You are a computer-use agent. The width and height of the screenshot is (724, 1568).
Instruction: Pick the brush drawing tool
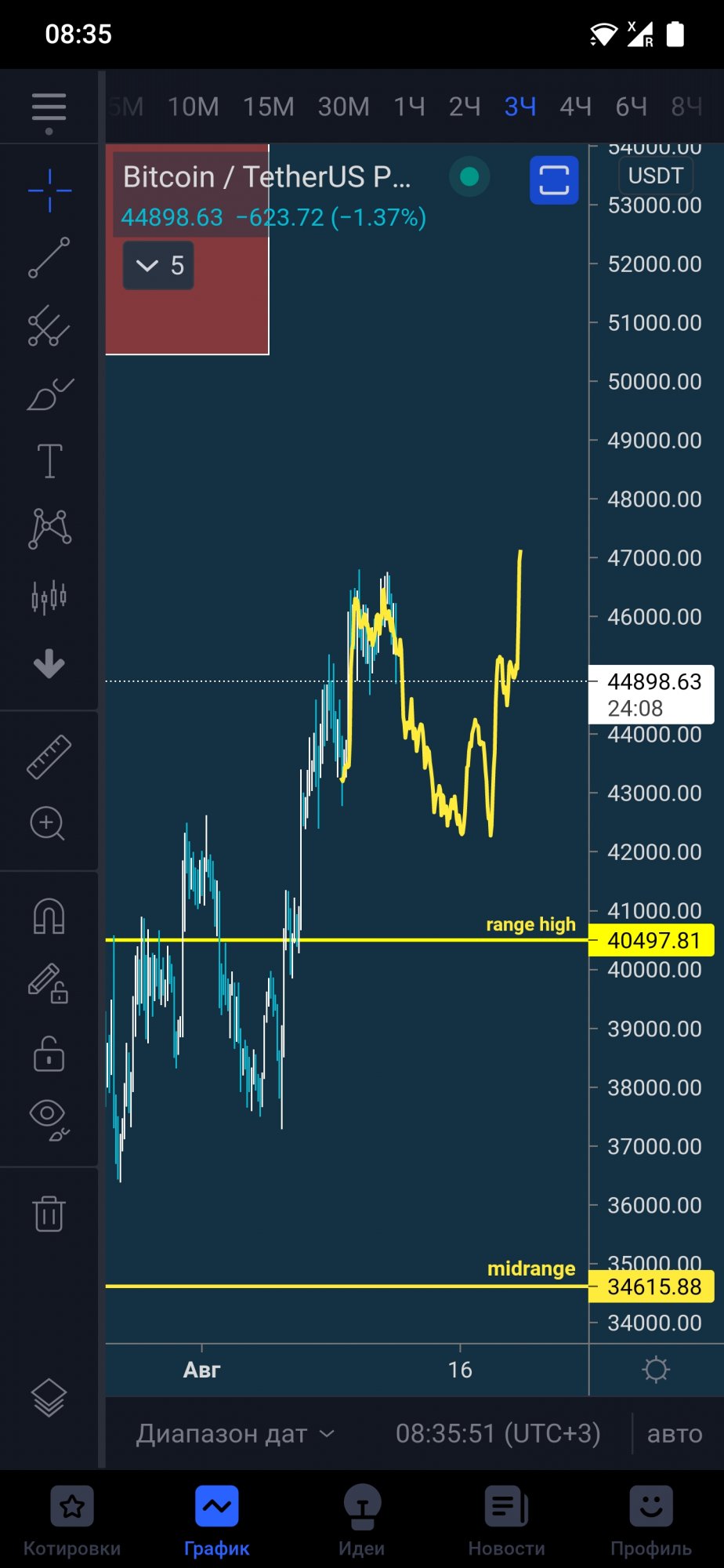(x=49, y=394)
